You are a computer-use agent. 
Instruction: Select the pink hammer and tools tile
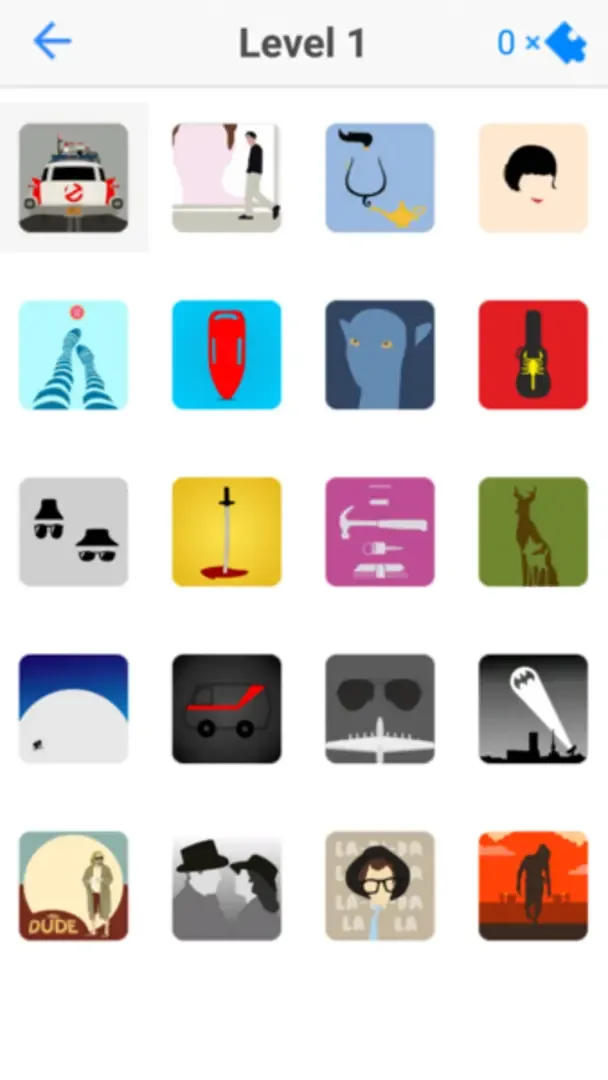(x=380, y=532)
